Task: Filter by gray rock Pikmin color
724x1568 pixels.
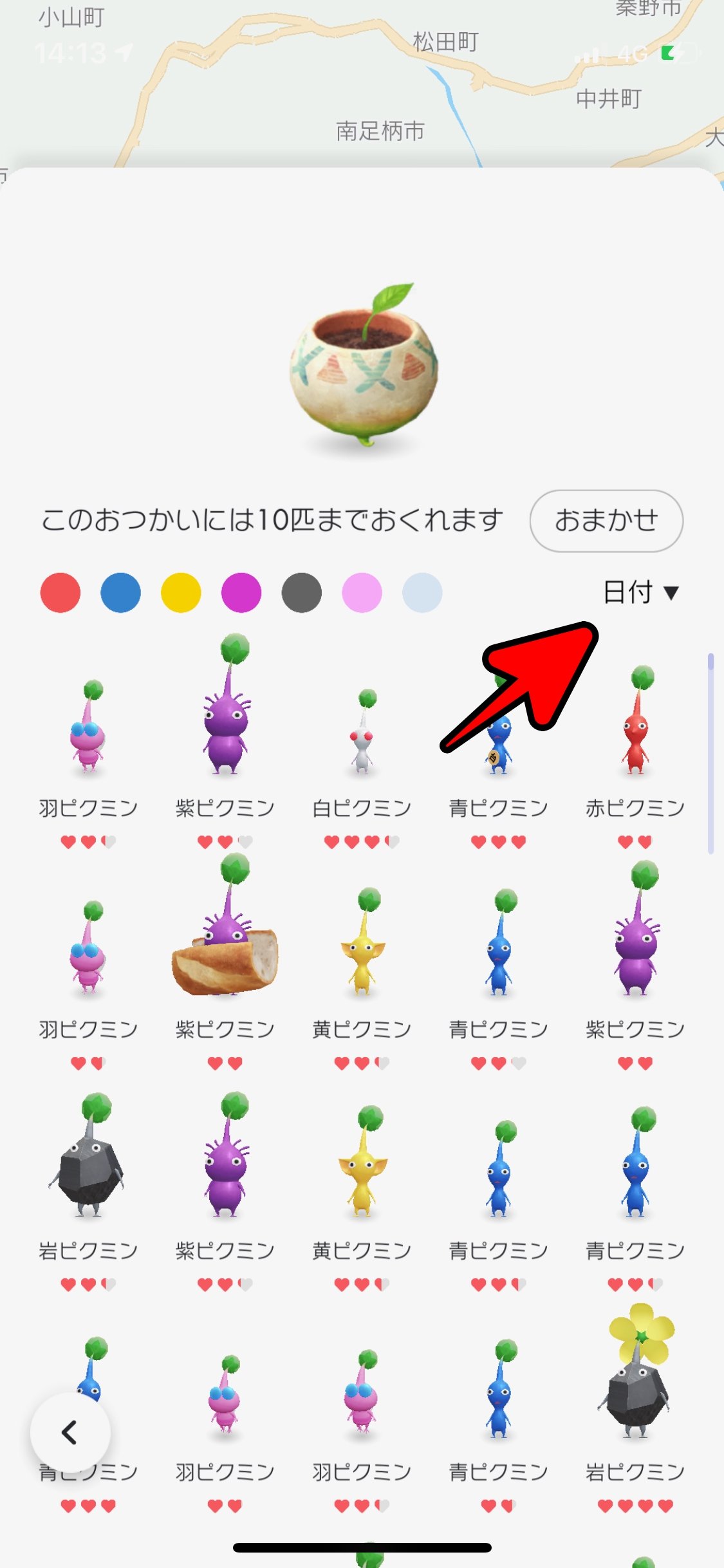Action: coord(302,592)
